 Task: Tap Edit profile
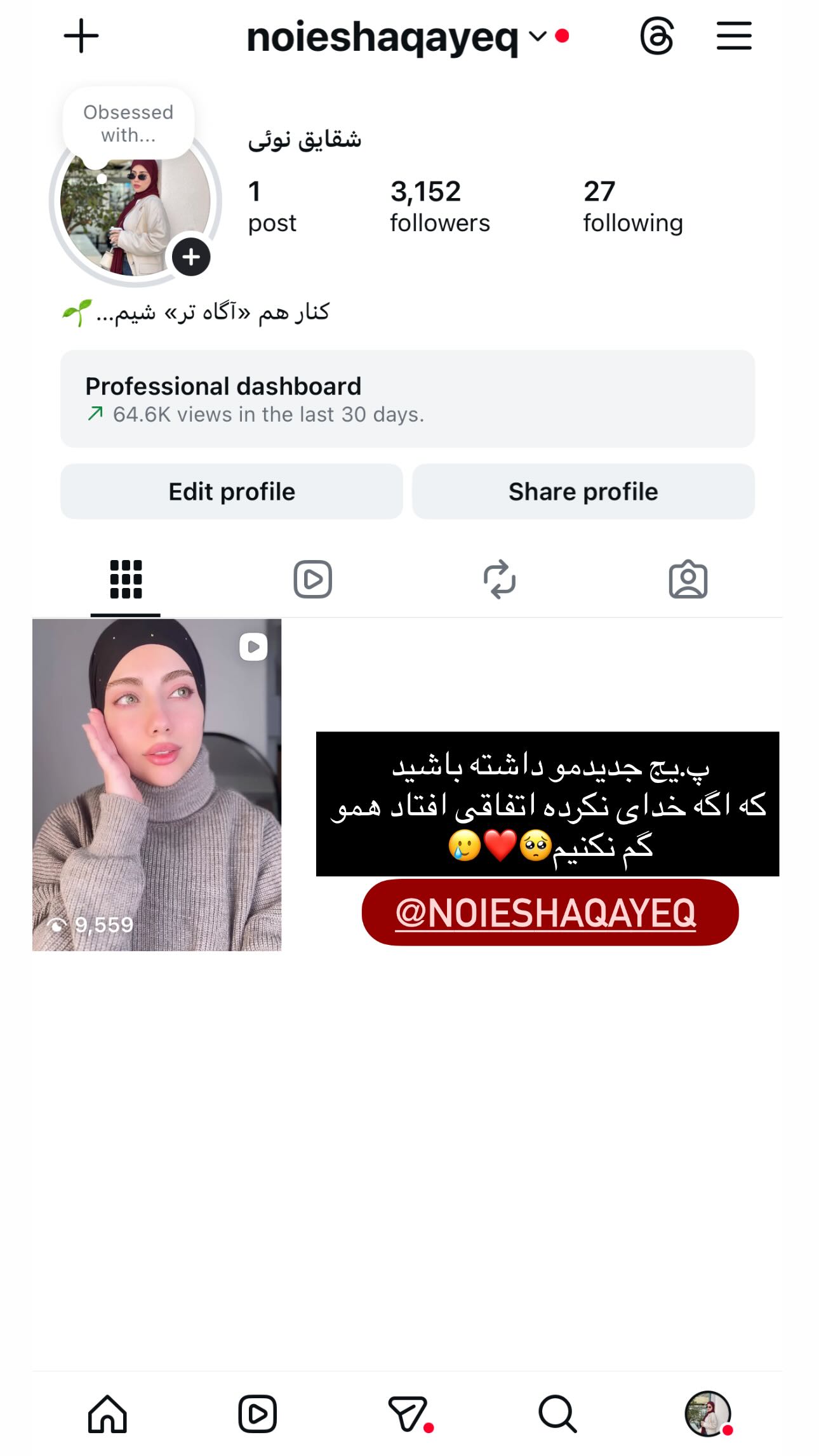[232, 491]
